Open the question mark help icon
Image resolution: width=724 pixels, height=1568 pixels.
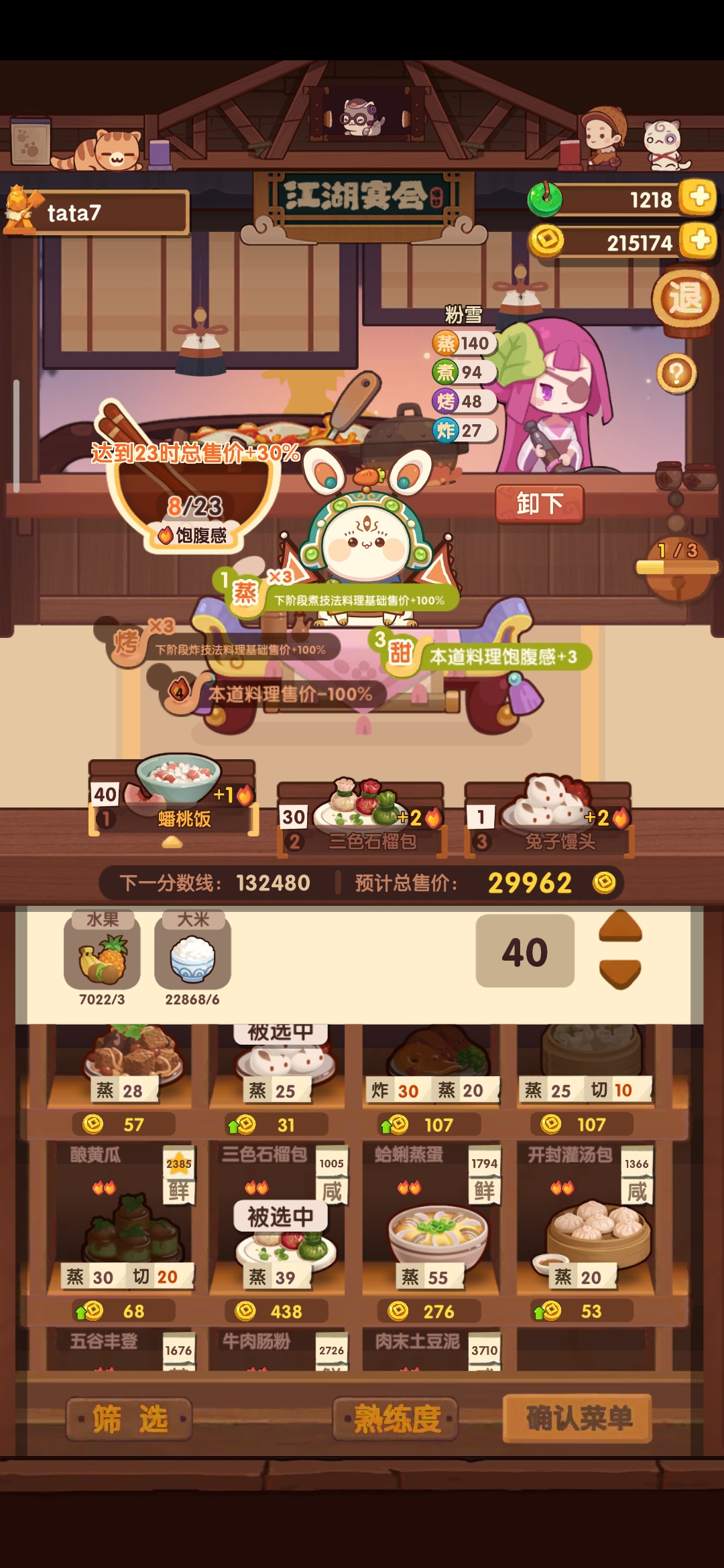[676, 373]
